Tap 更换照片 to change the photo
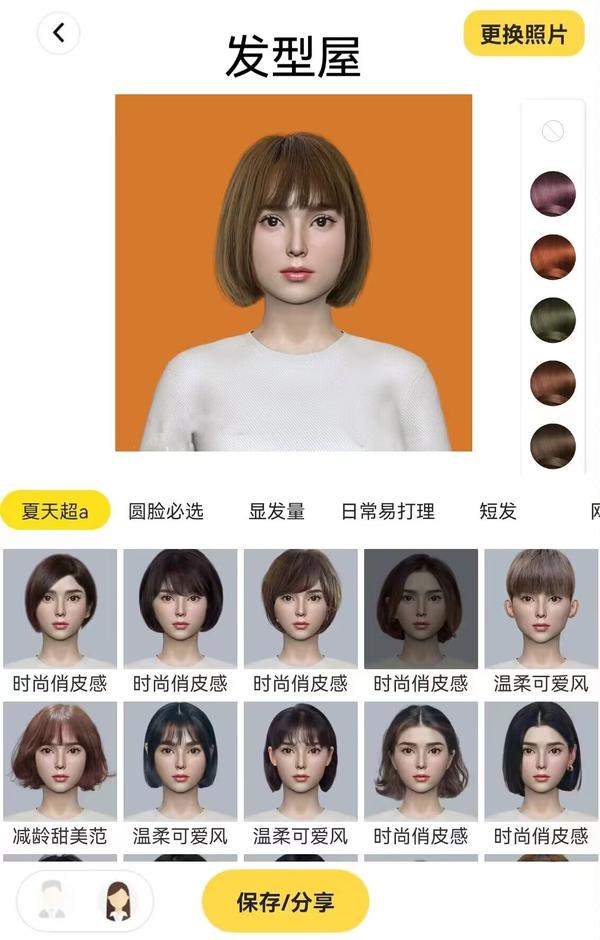 click(523, 34)
